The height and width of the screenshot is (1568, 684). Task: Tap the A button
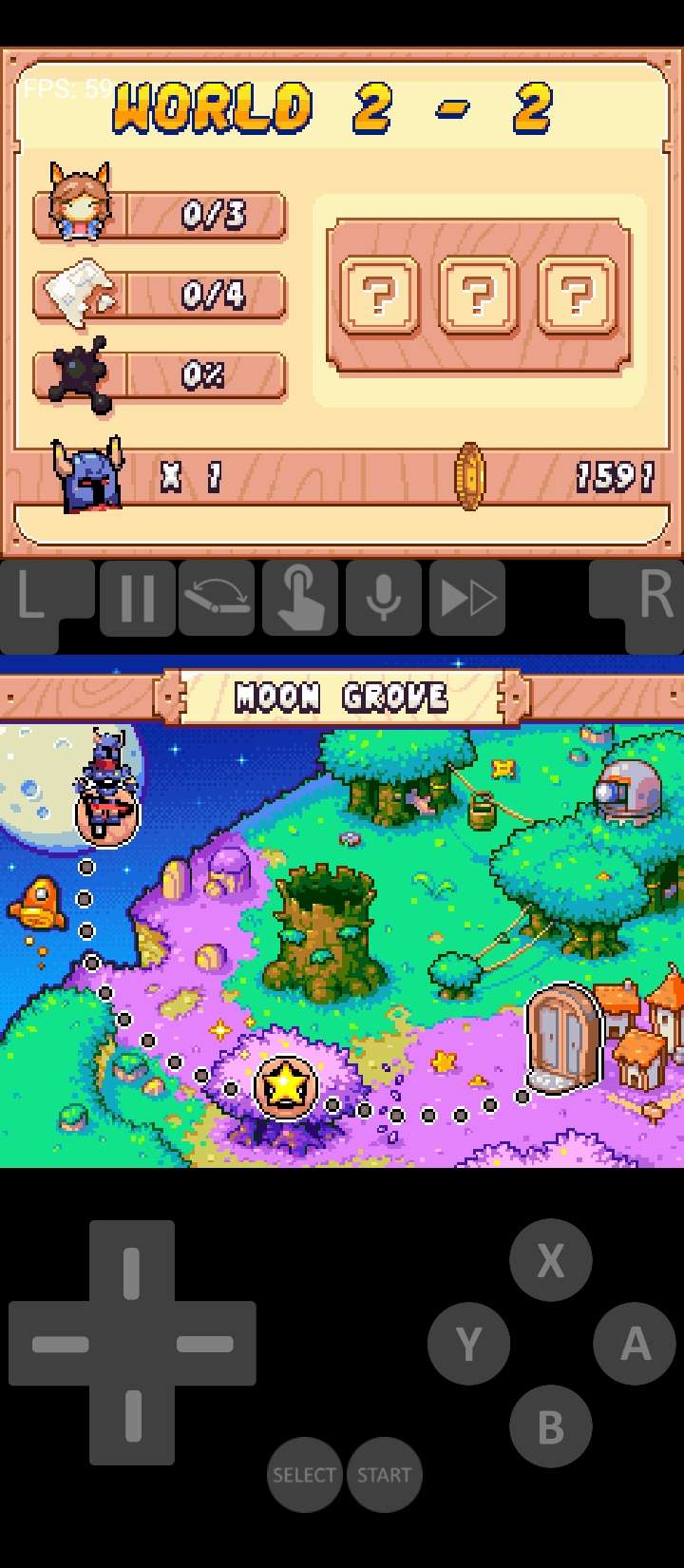[635, 1344]
